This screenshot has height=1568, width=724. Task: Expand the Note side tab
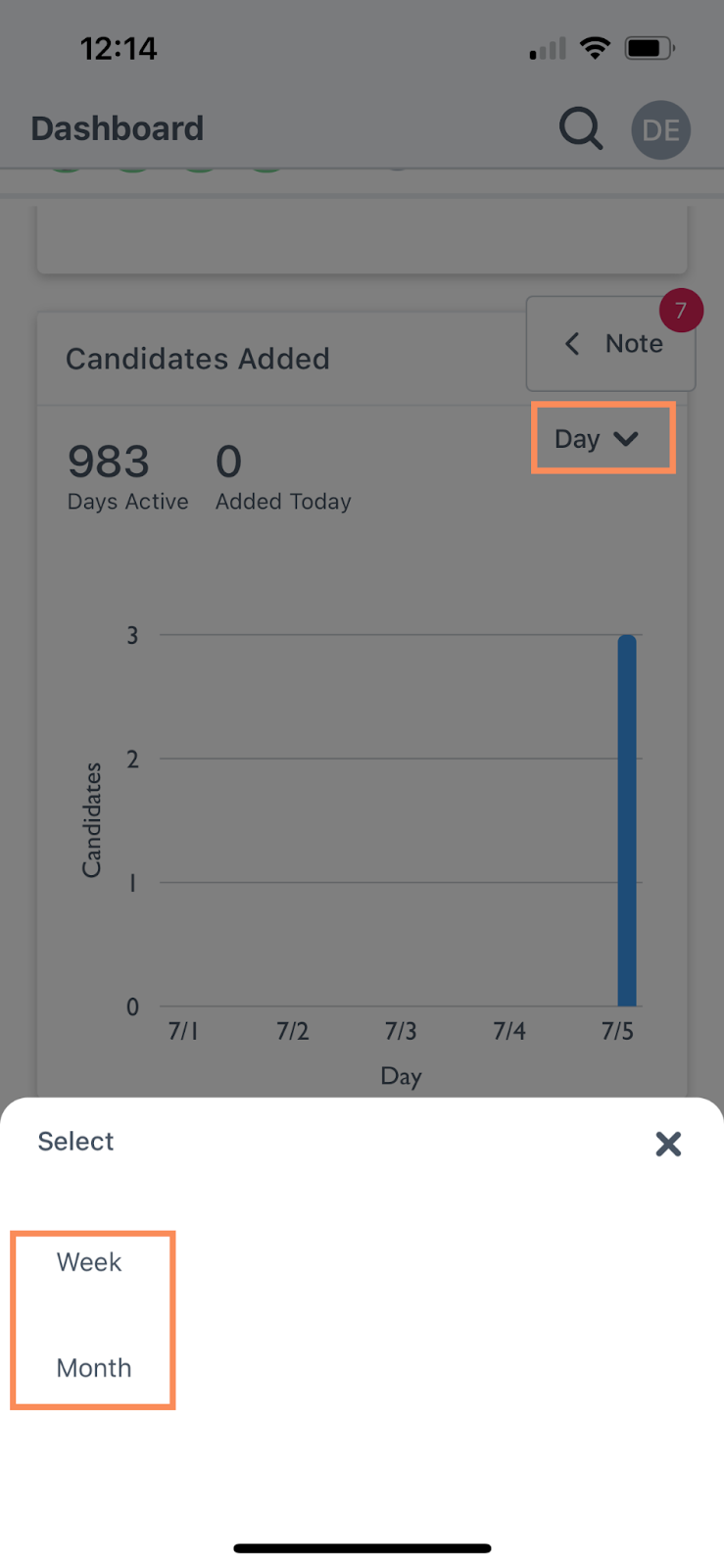(x=611, y=344)
